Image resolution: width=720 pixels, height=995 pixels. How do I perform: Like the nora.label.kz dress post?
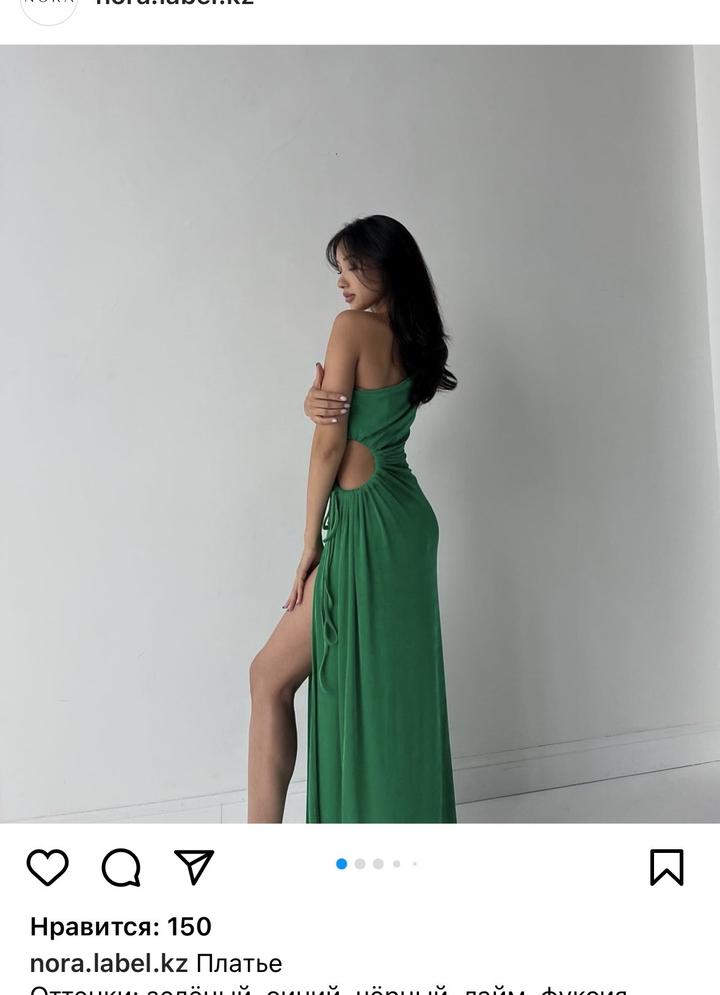point(47,866)
